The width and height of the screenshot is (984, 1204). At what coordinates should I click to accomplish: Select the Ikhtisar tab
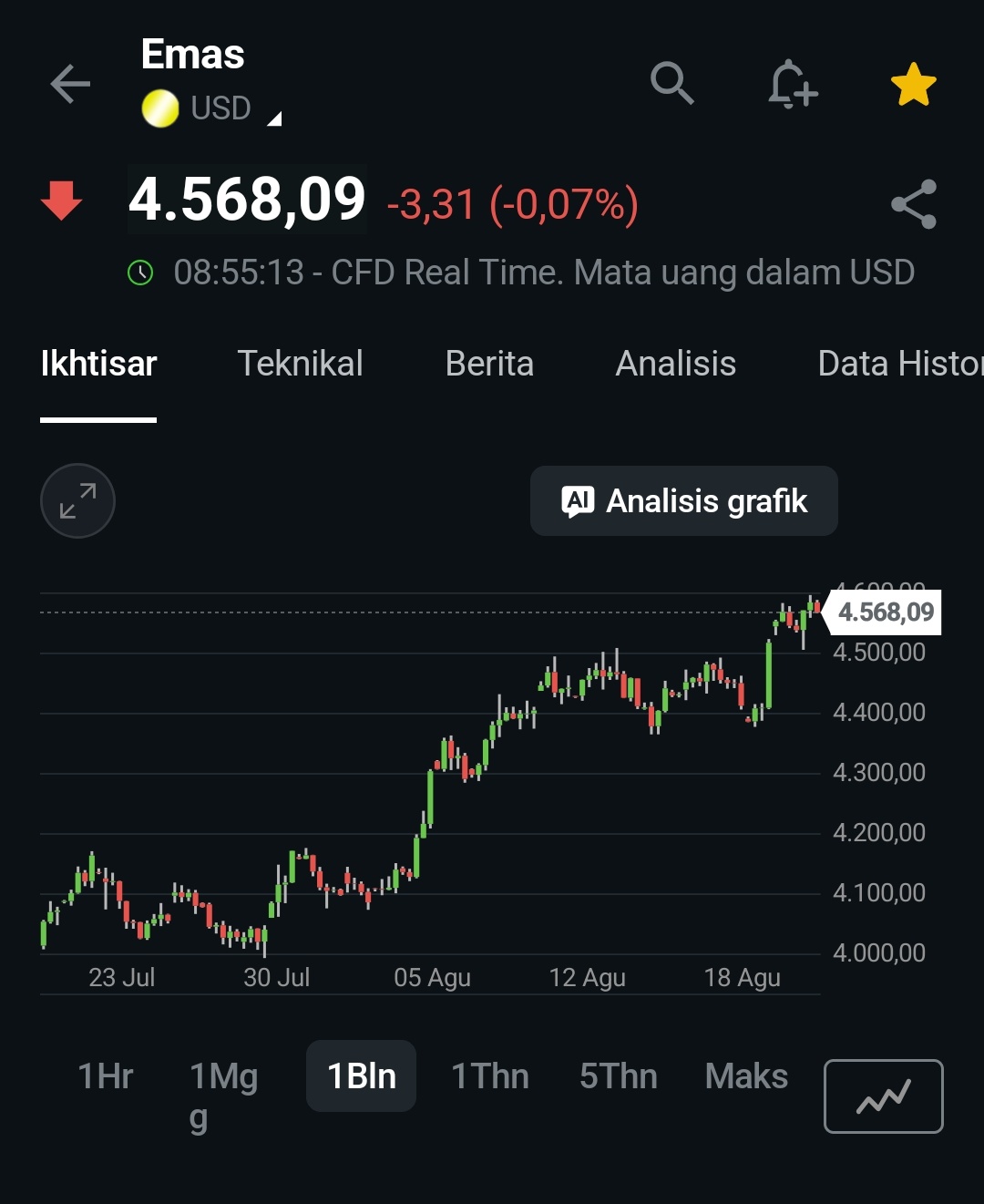(x=98, y=364)
